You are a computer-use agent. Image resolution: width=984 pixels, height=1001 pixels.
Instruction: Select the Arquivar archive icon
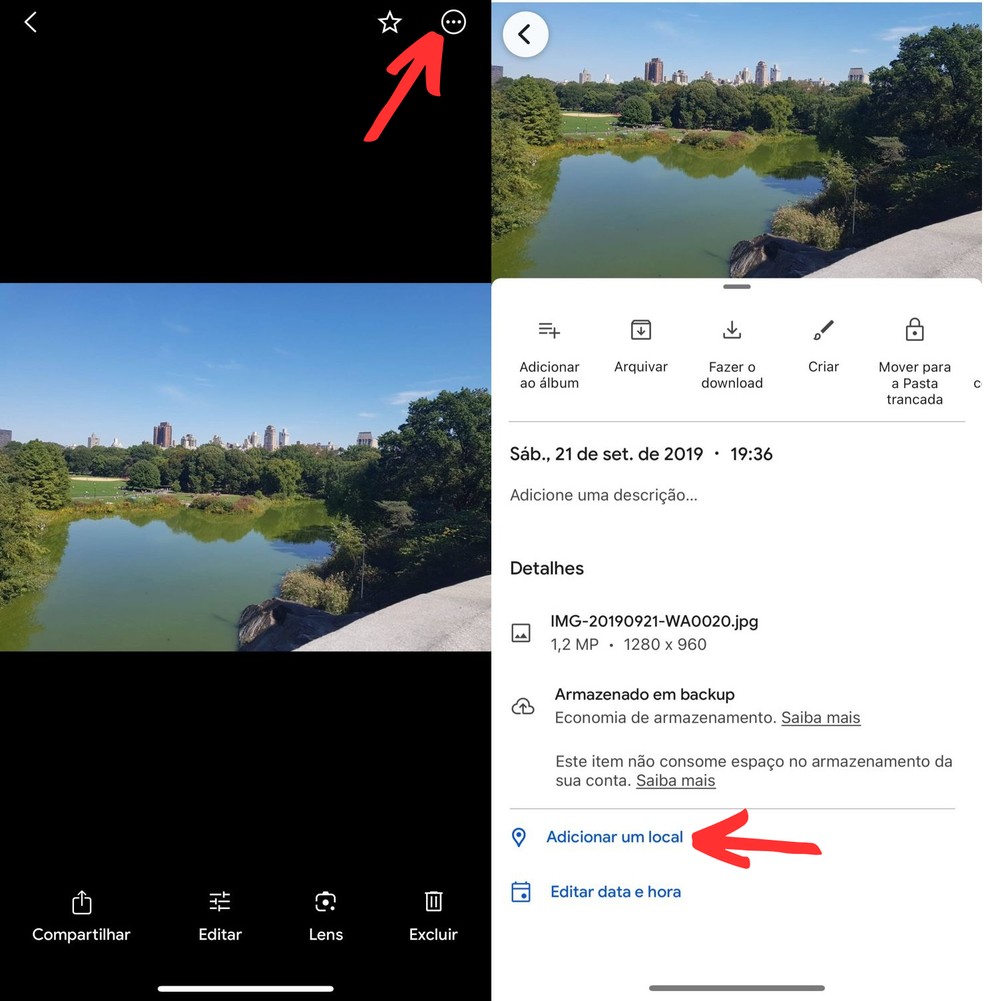[x=640, y=329]
